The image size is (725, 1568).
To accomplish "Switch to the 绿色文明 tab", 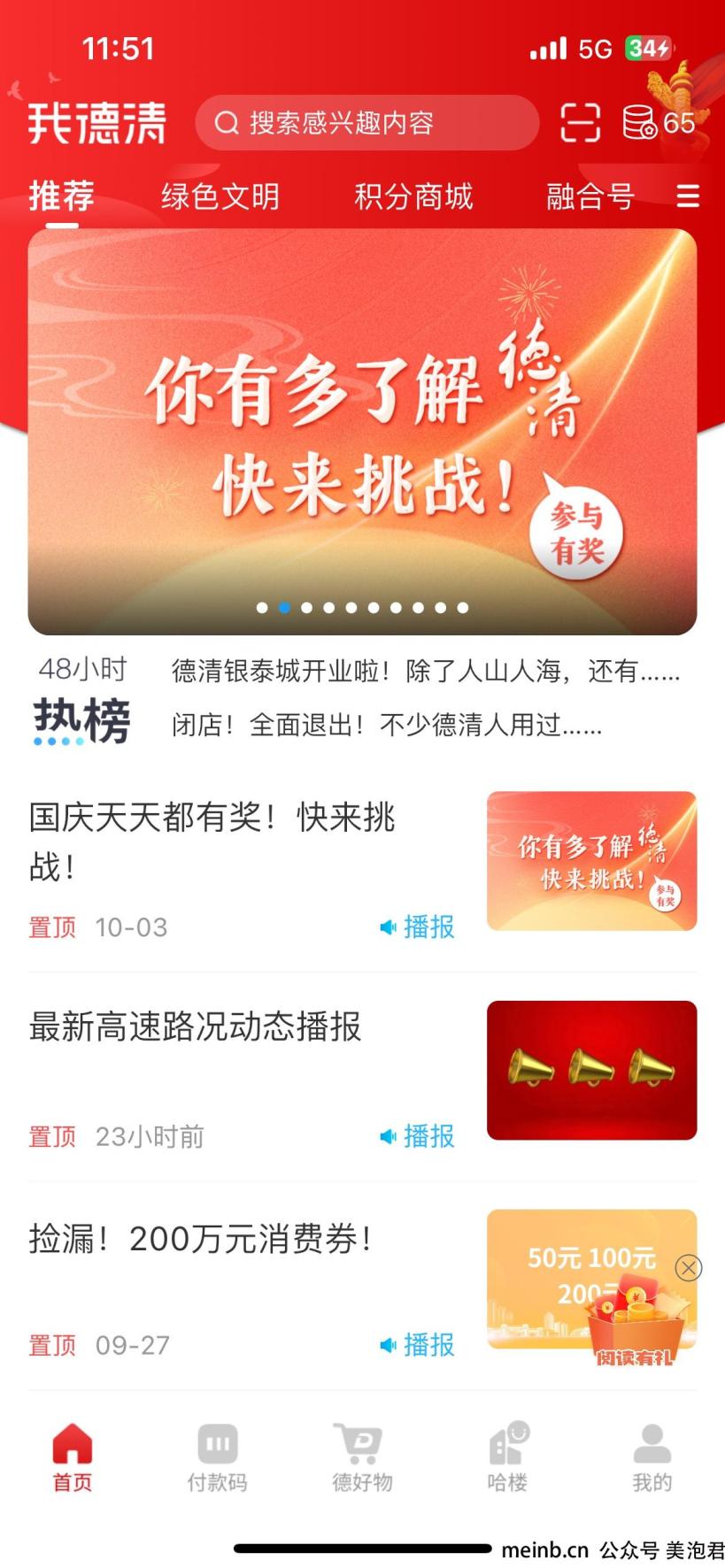I will 220,196.
